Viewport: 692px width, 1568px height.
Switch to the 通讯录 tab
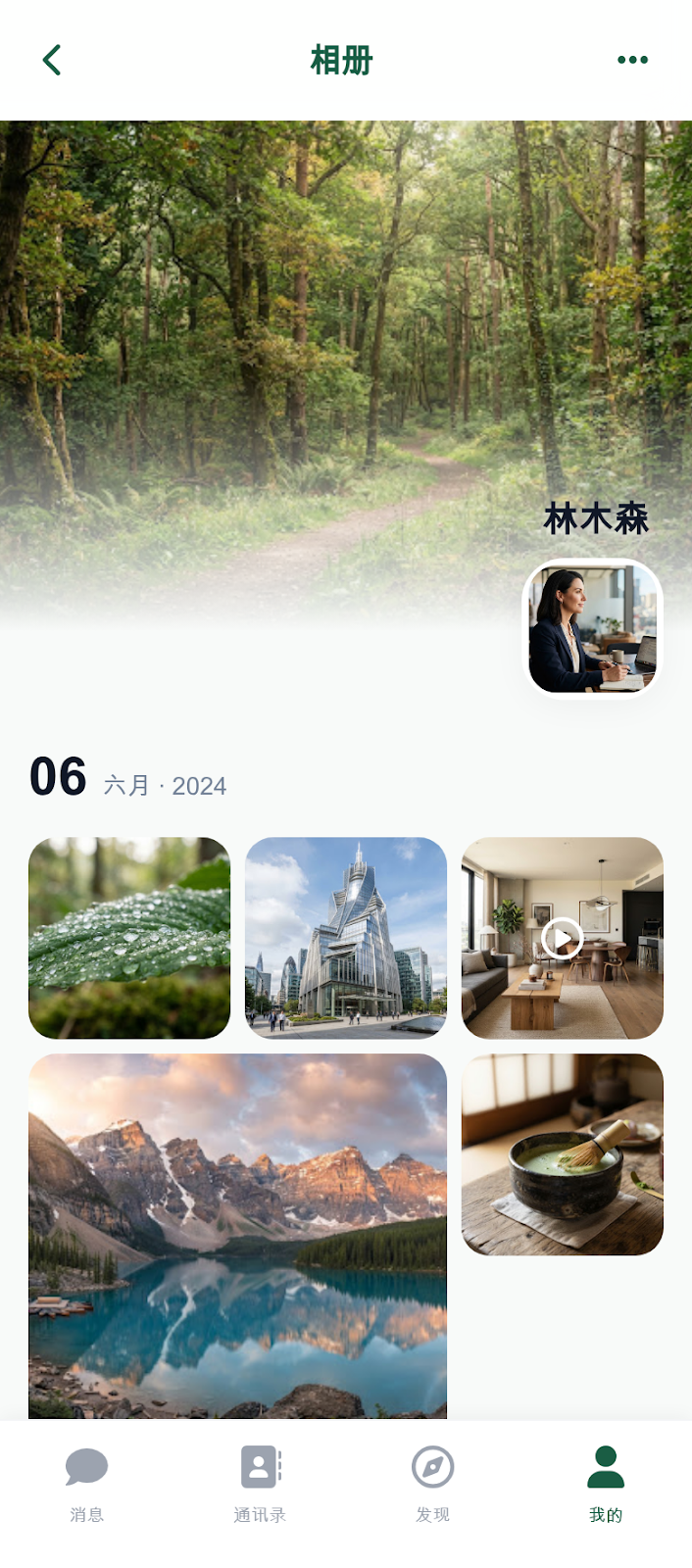click(x=260, y=1484)
